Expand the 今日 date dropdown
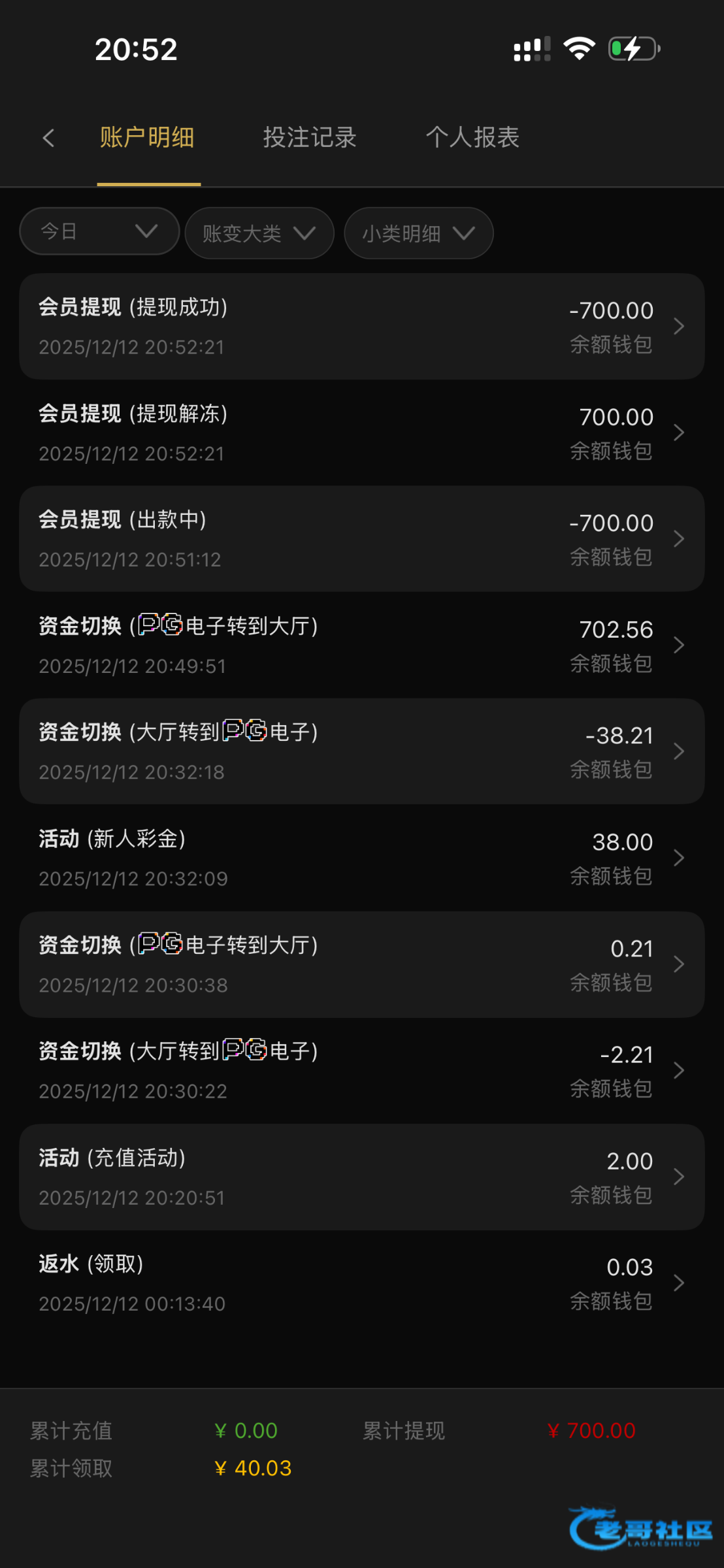 [99, 231]
